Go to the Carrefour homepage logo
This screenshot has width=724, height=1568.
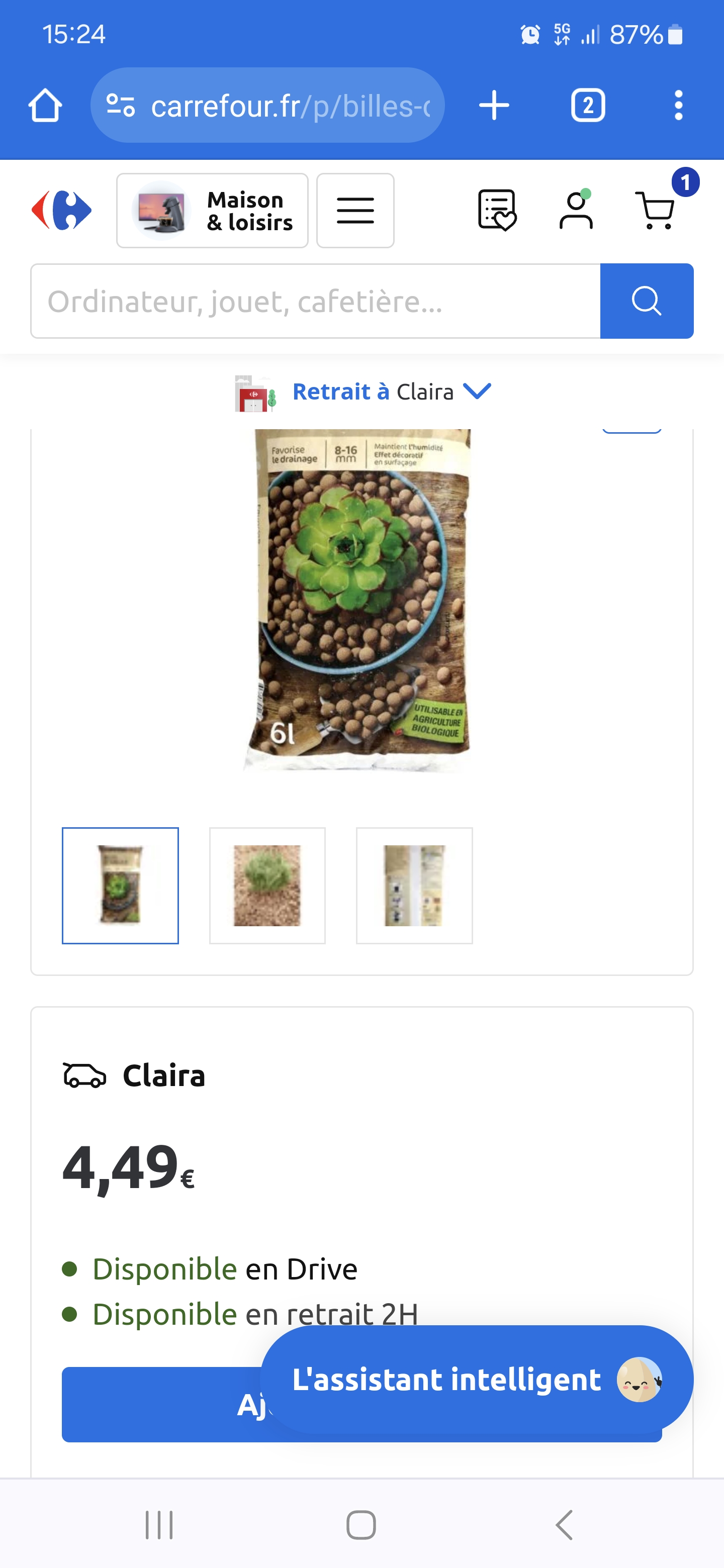coord(61,211)
